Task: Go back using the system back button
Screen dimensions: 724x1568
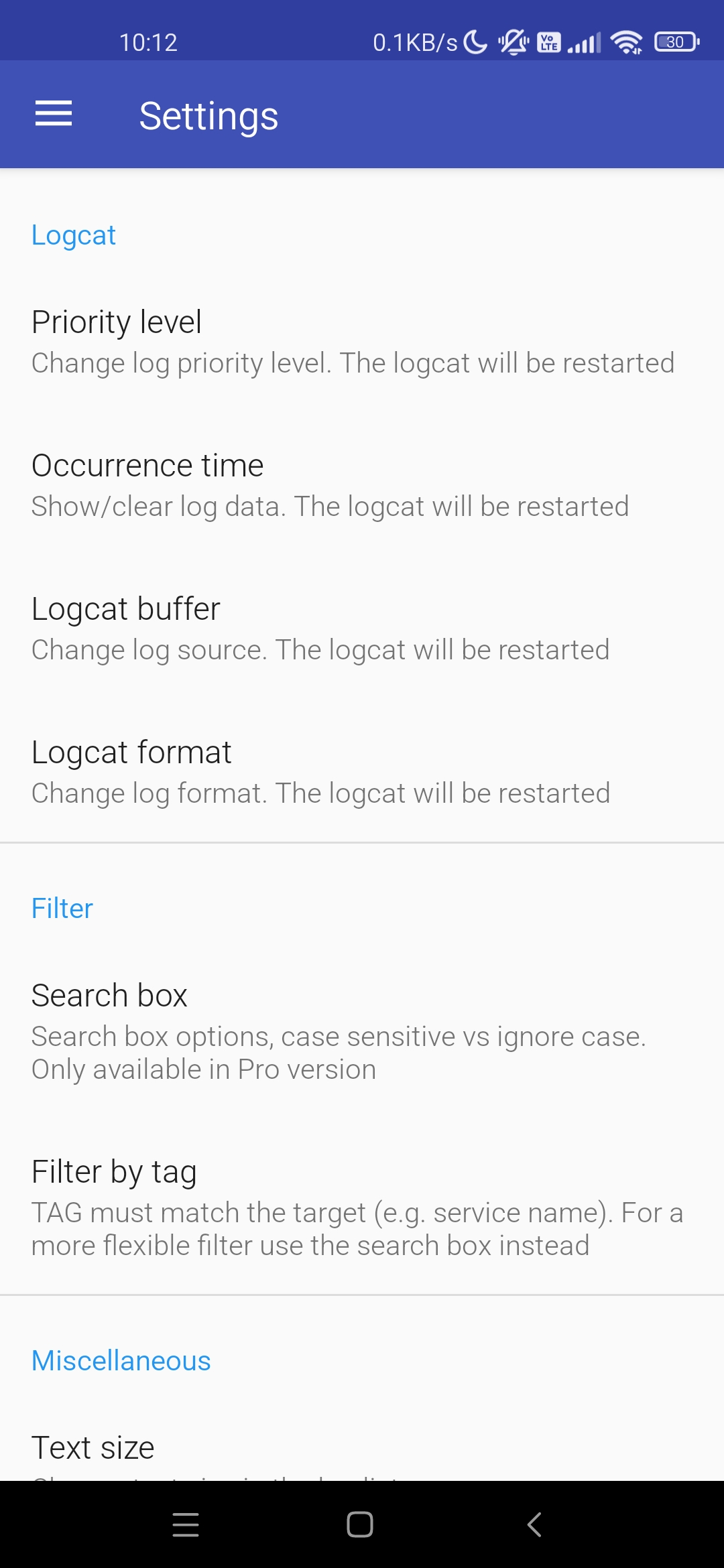Action: click(534, 1524)
